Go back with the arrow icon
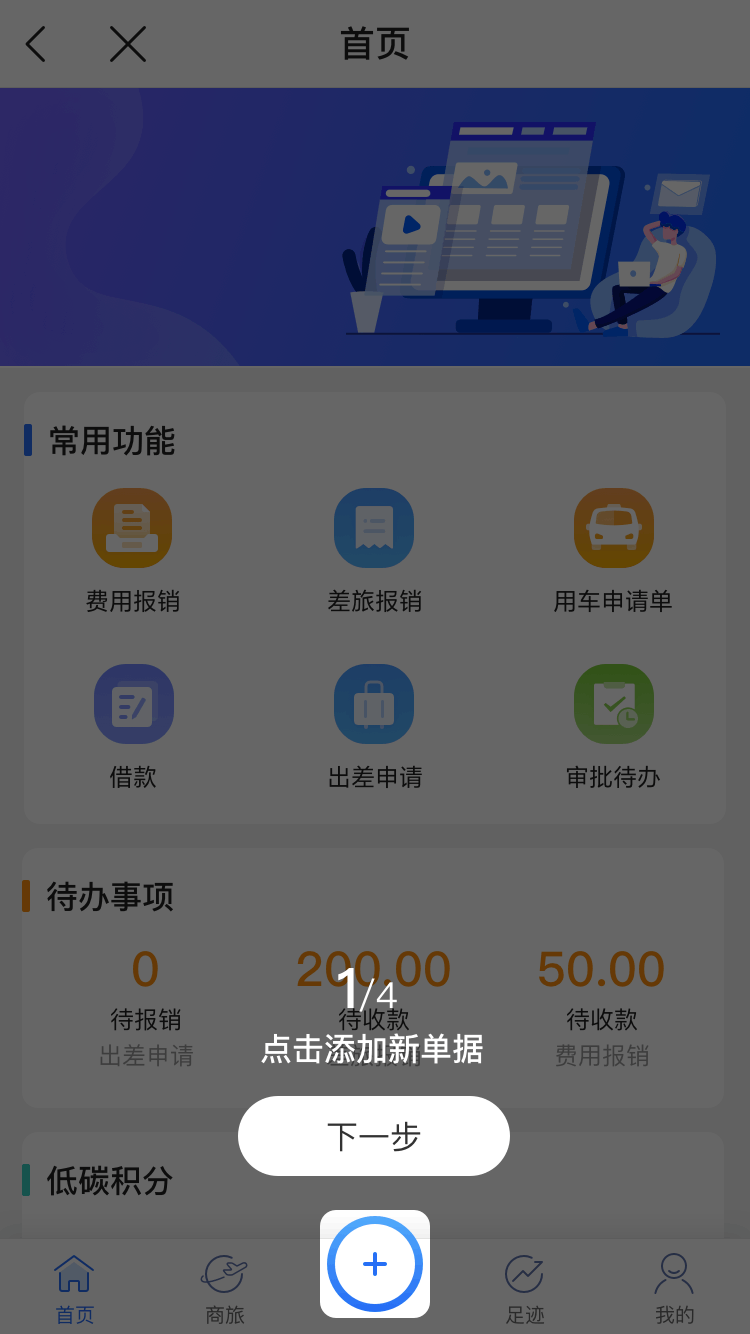 tap(36, 44)
